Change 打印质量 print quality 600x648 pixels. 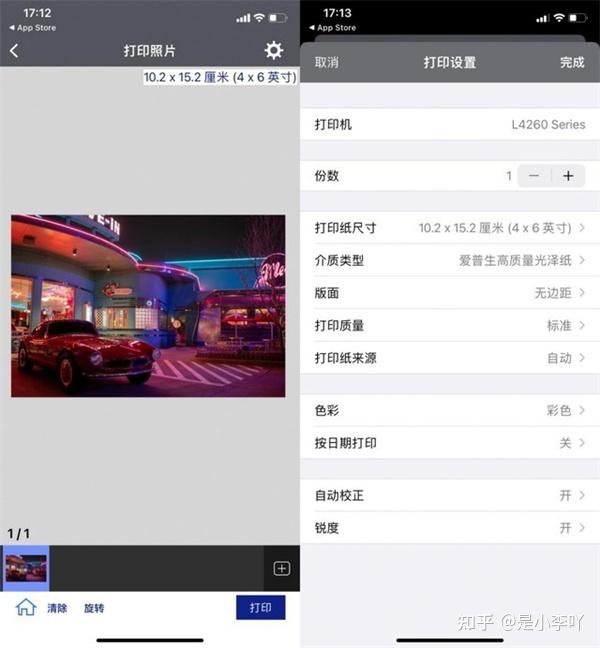click(450, 325)
